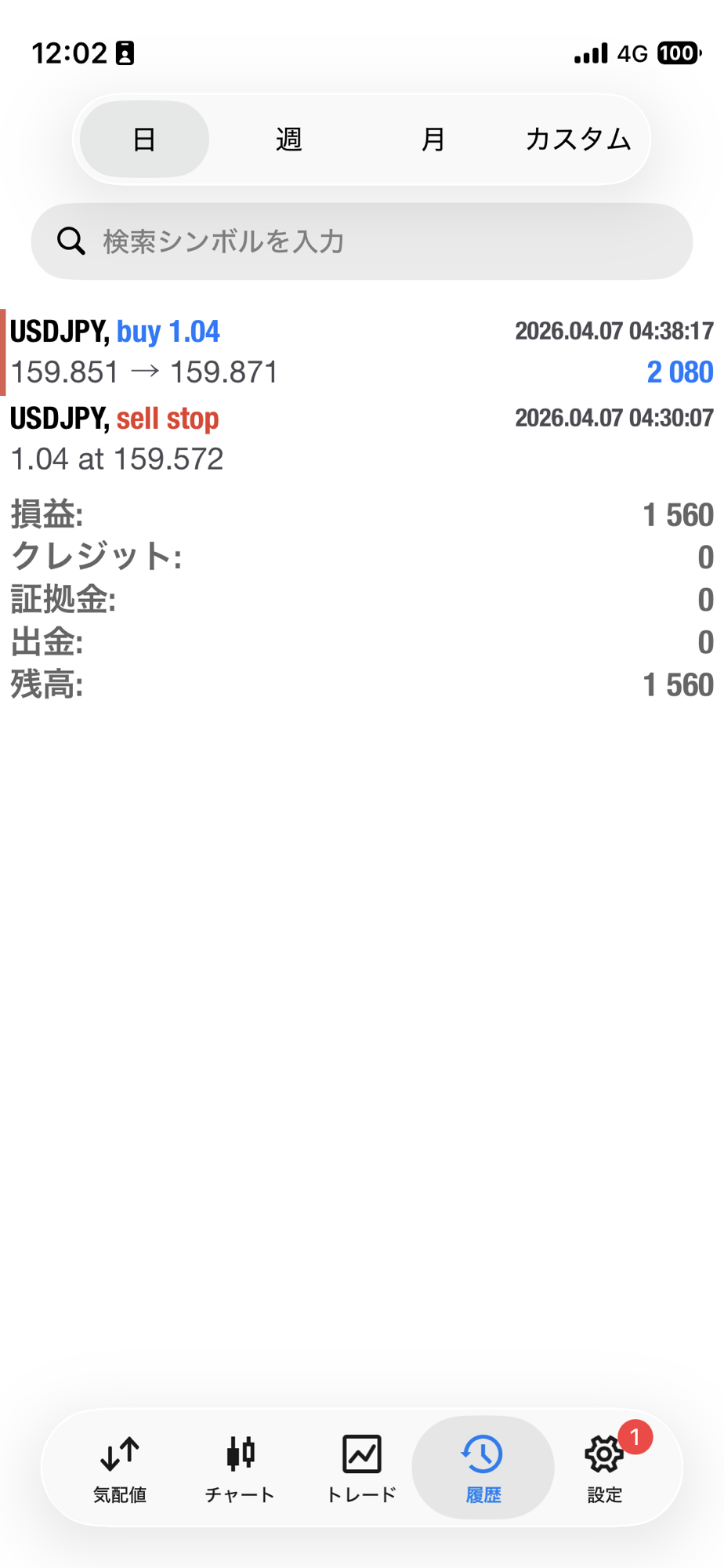Open the 設定 settings tab
724x1568 pixels.
coord(604,1468)
